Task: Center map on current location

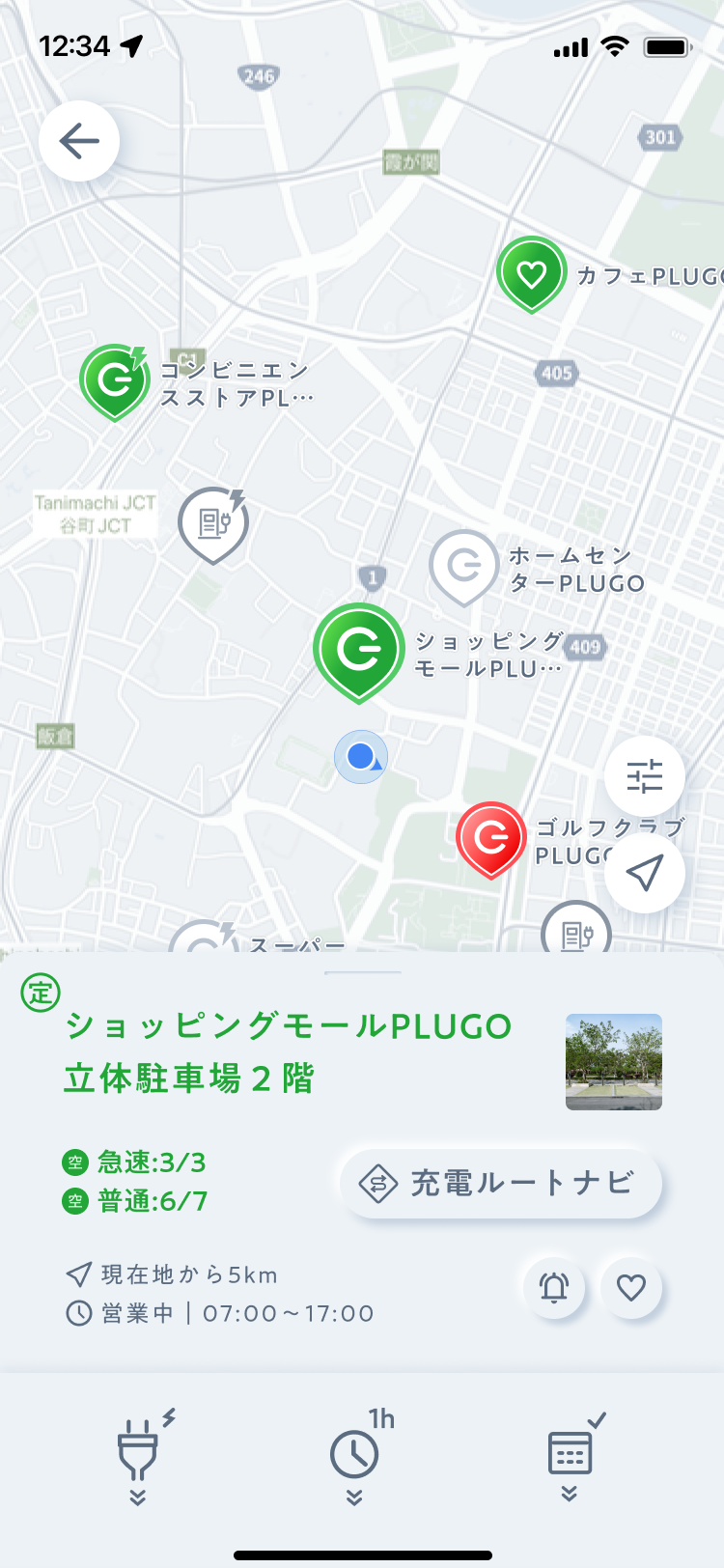Action: [x=644, y=872]
